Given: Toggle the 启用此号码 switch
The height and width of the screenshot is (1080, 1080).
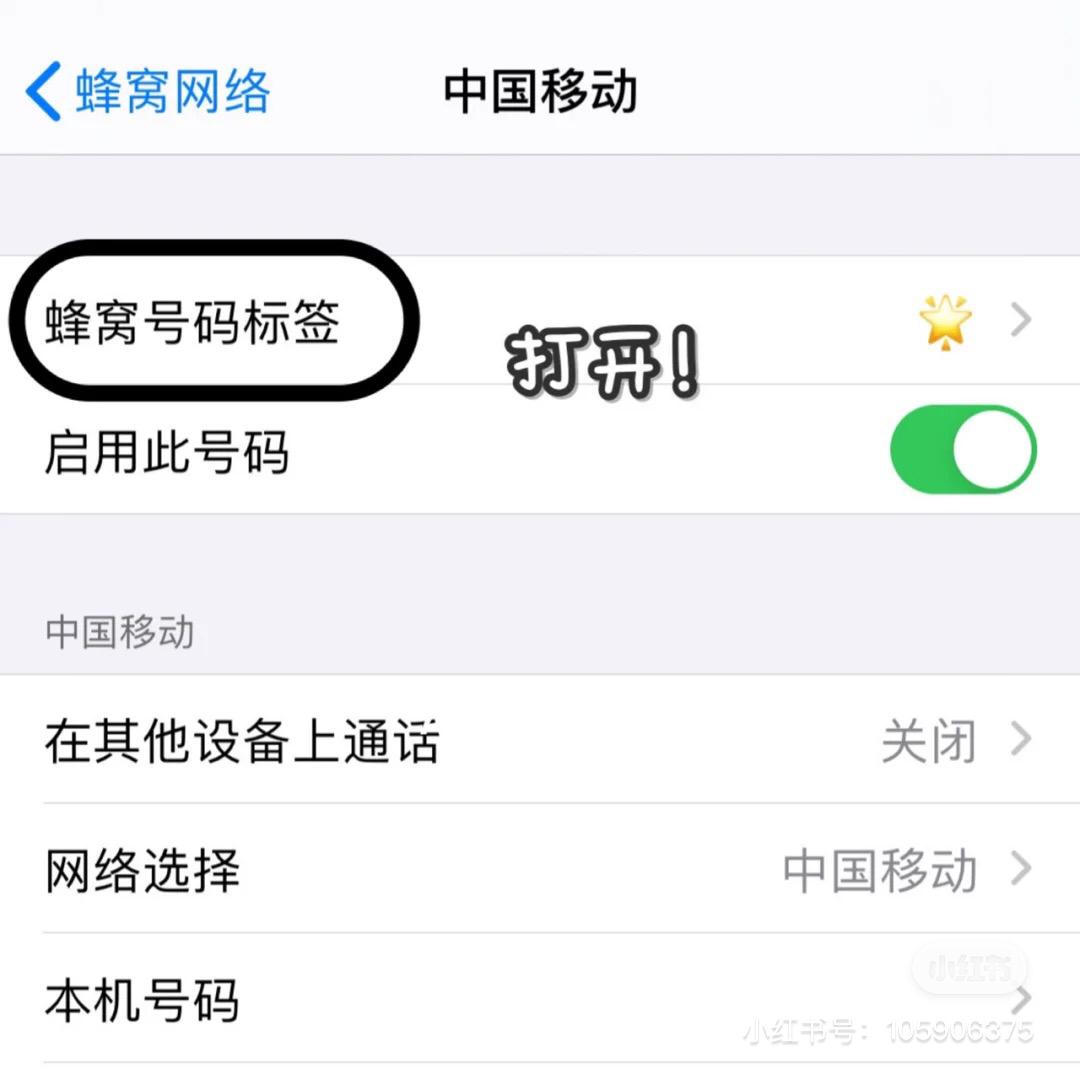Looking at the screenshot, I should point(962,450).
